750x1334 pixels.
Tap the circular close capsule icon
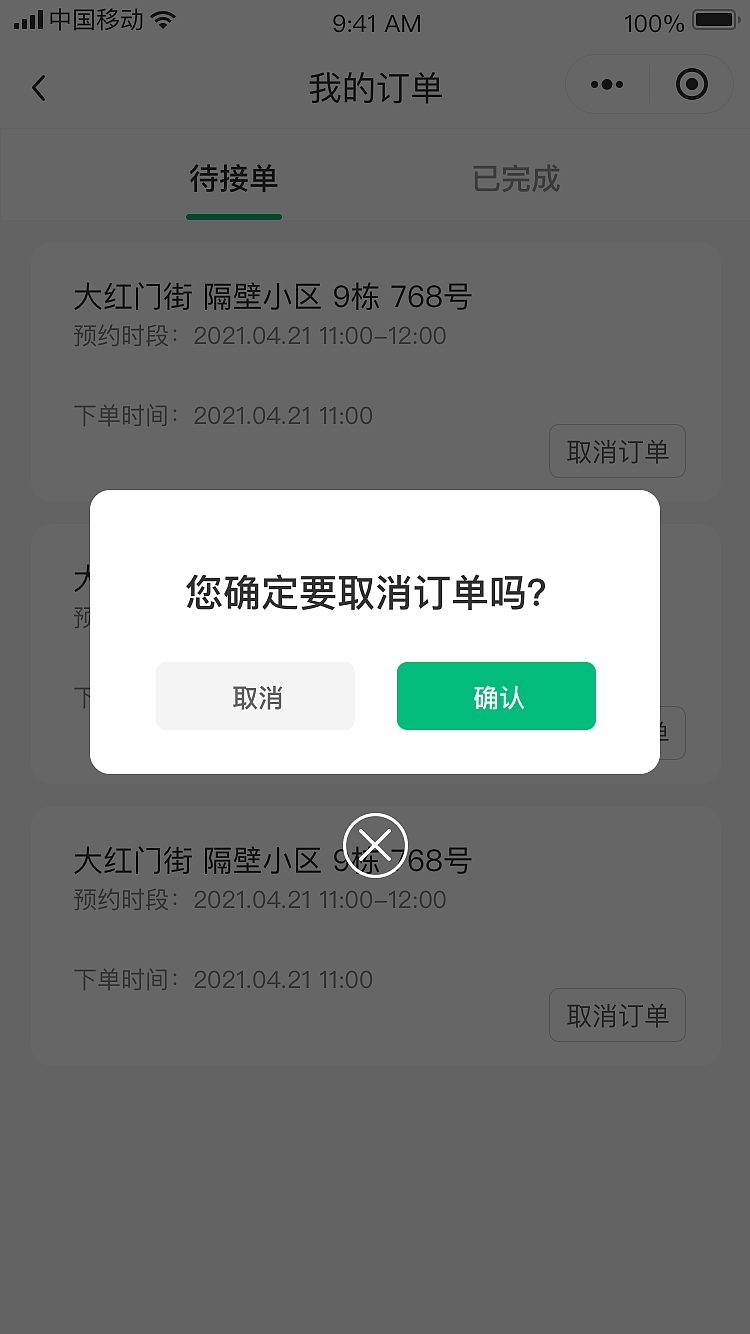(x=692, y=84)
